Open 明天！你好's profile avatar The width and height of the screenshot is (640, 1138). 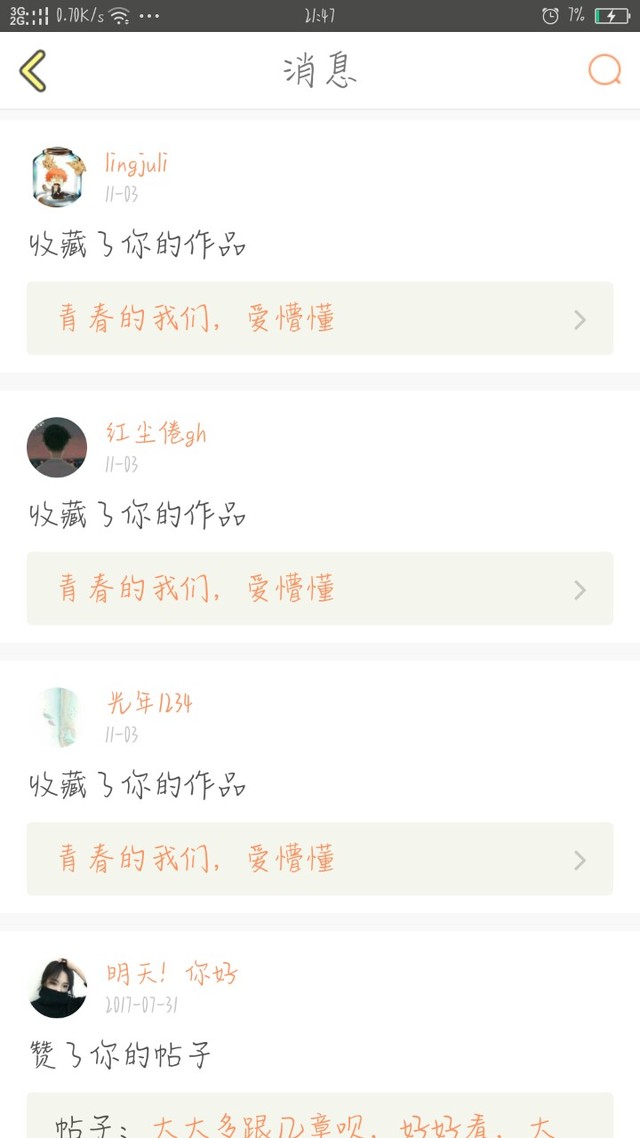57,987
